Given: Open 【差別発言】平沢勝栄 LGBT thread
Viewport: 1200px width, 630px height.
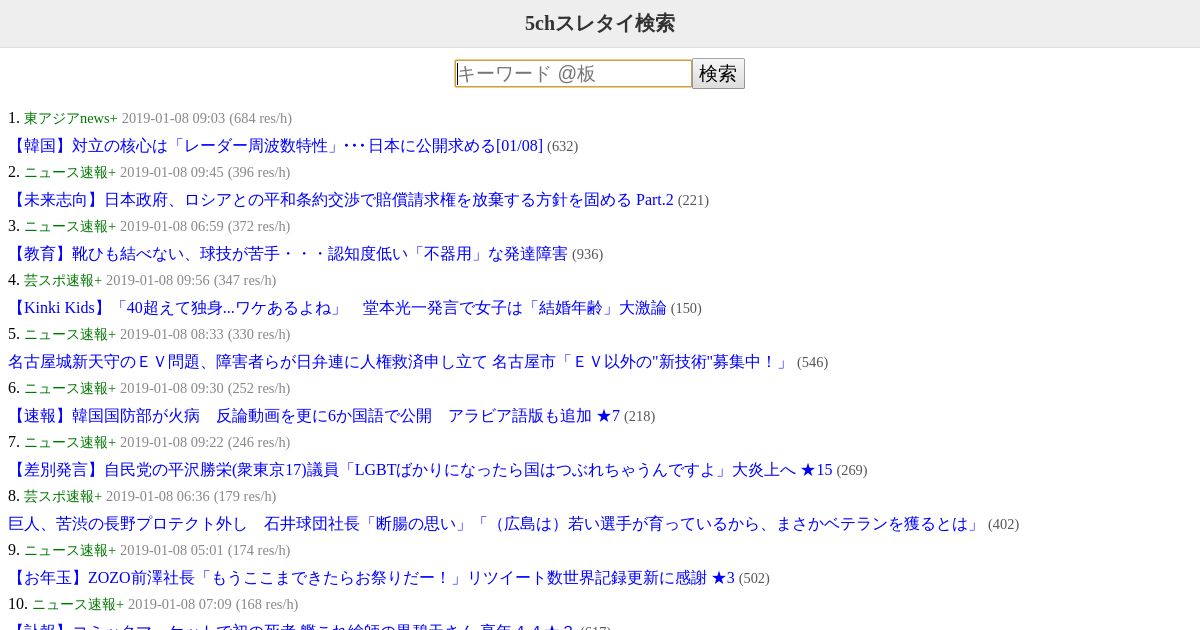Looking at the screenshot, I should [x=420, y=470].
